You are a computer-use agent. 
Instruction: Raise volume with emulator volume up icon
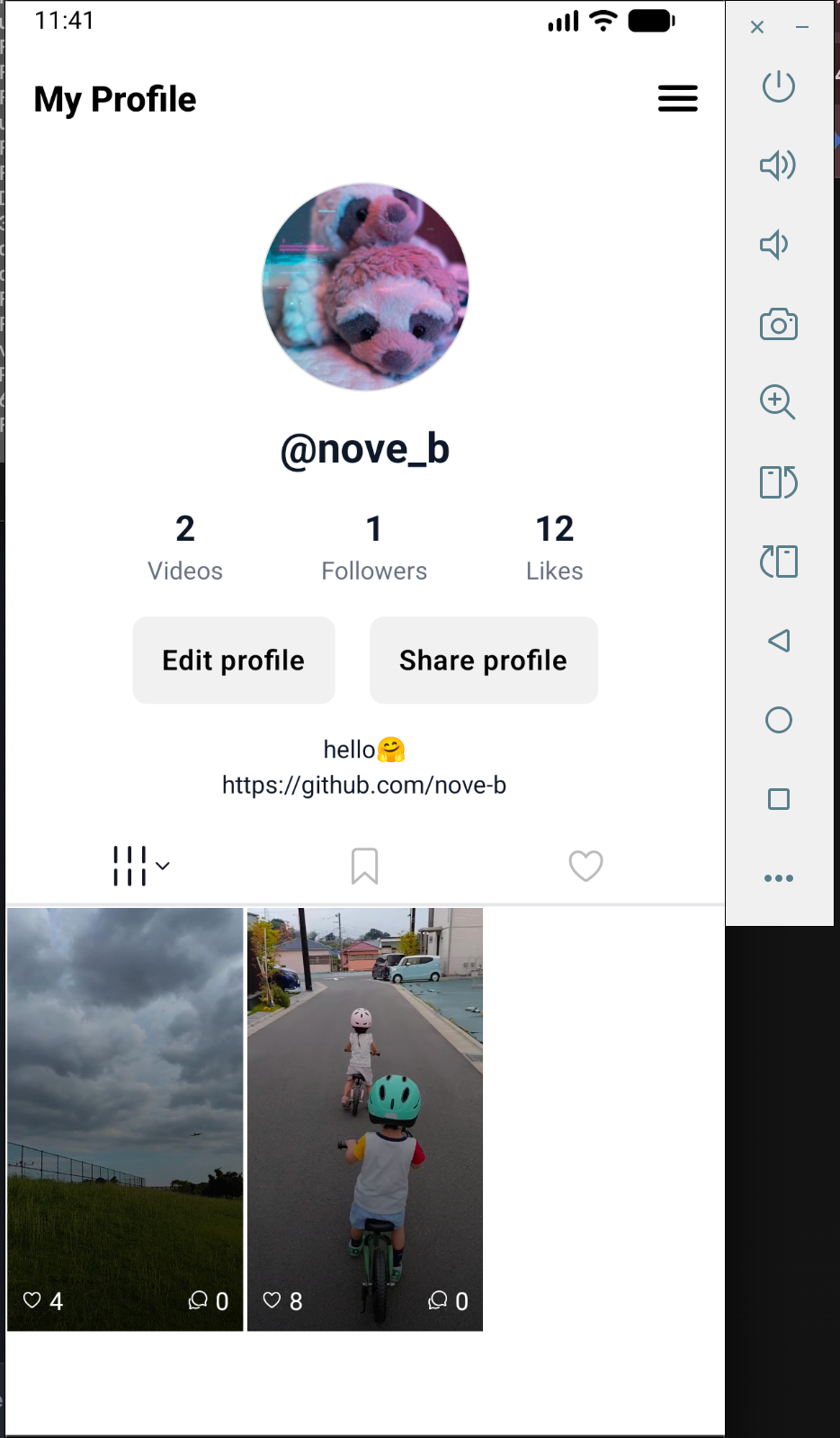778,166
